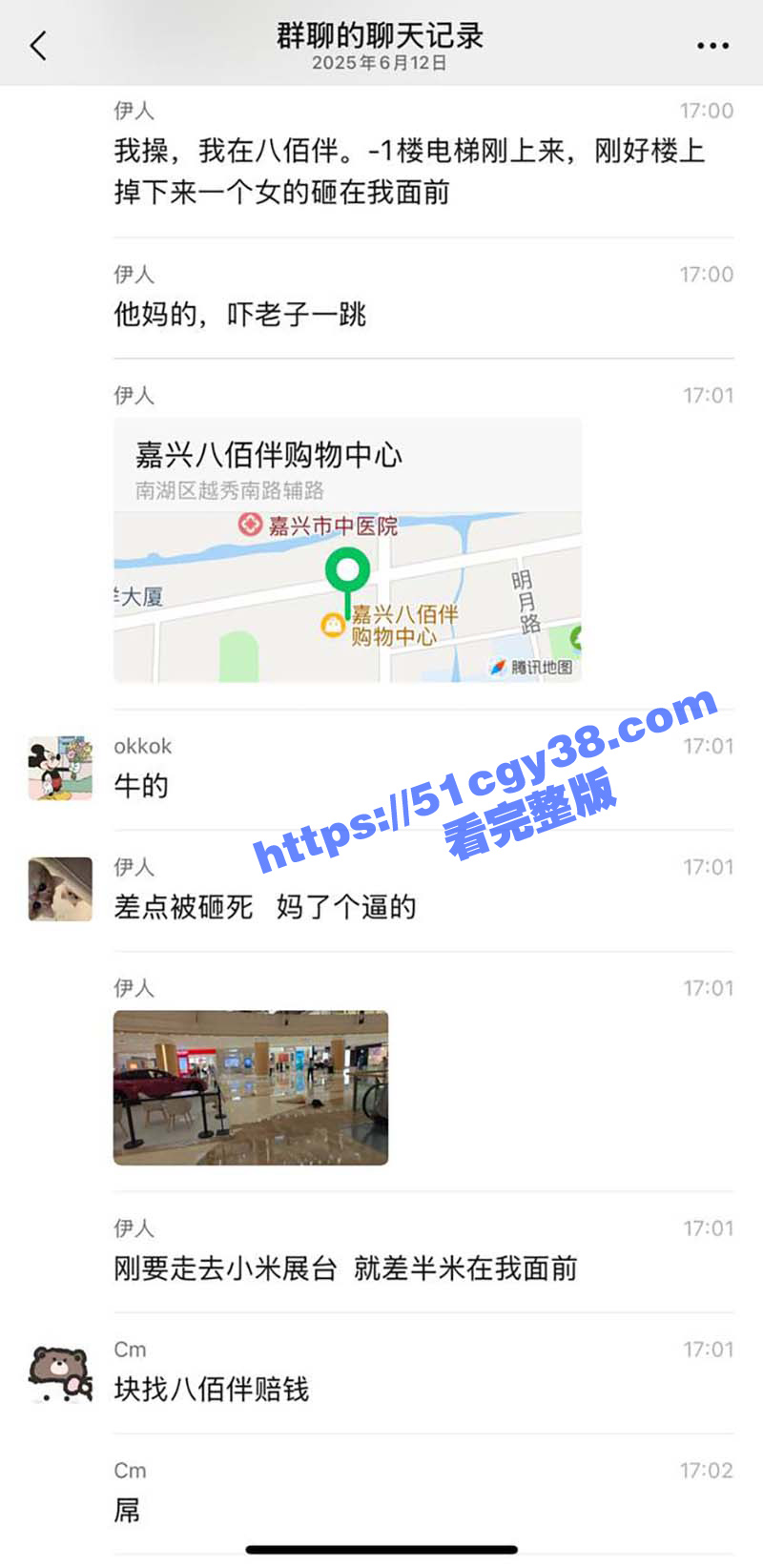
Task: Go back from the chat record
Action: [x=38, y=45]
